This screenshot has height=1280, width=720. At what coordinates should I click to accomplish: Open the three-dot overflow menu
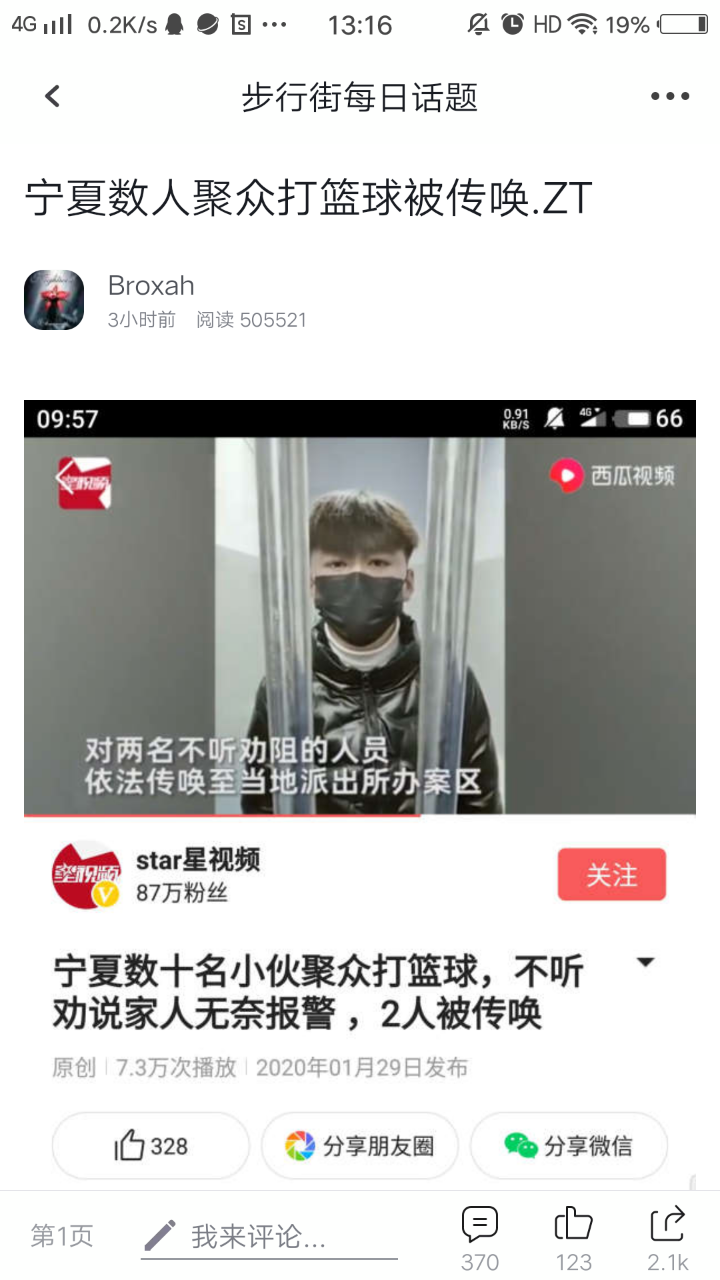[669, 97]
